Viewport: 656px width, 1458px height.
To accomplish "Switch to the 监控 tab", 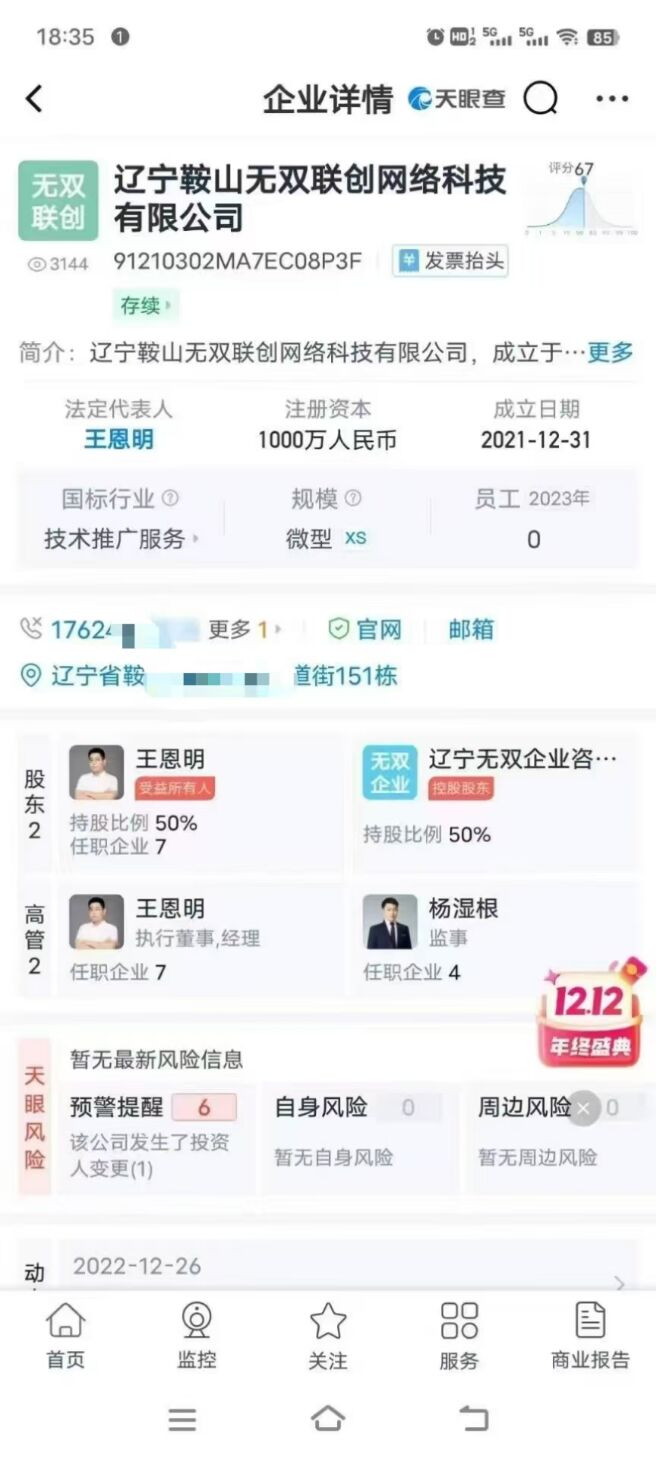I will click(196, 1336).
